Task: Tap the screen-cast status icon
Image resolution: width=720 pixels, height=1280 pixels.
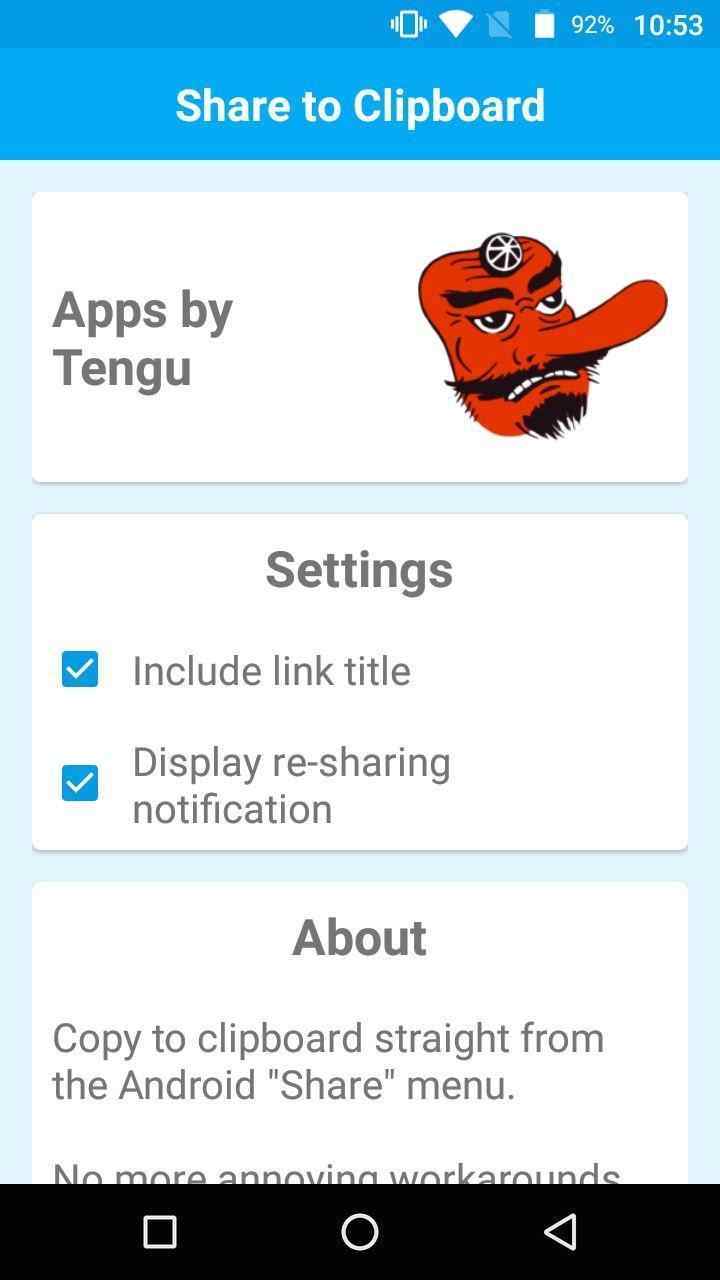Action: coord(500,23)
